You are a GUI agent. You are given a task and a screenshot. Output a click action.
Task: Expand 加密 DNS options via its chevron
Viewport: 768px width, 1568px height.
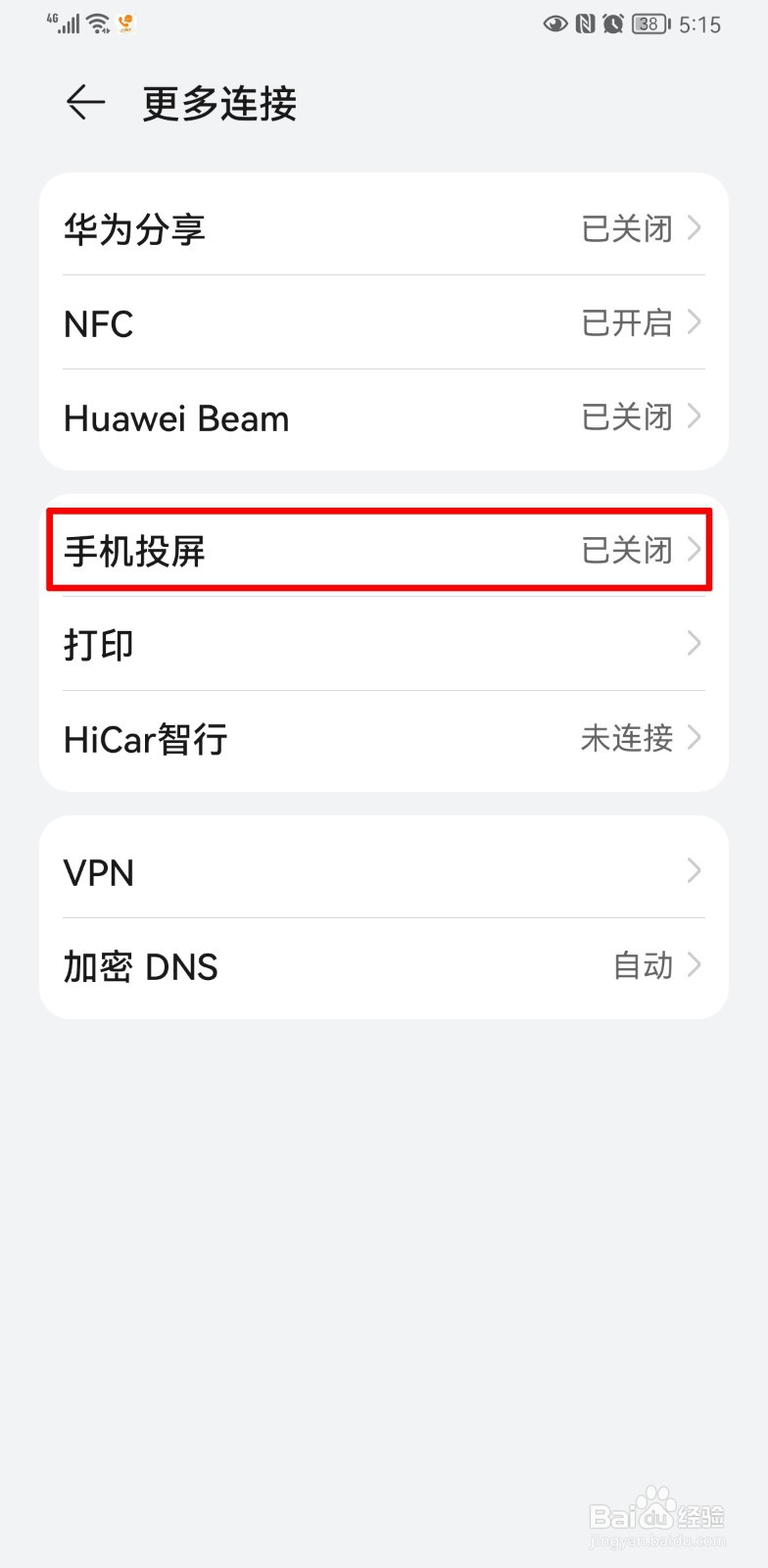pyautogui.click(x=694, y=965)
